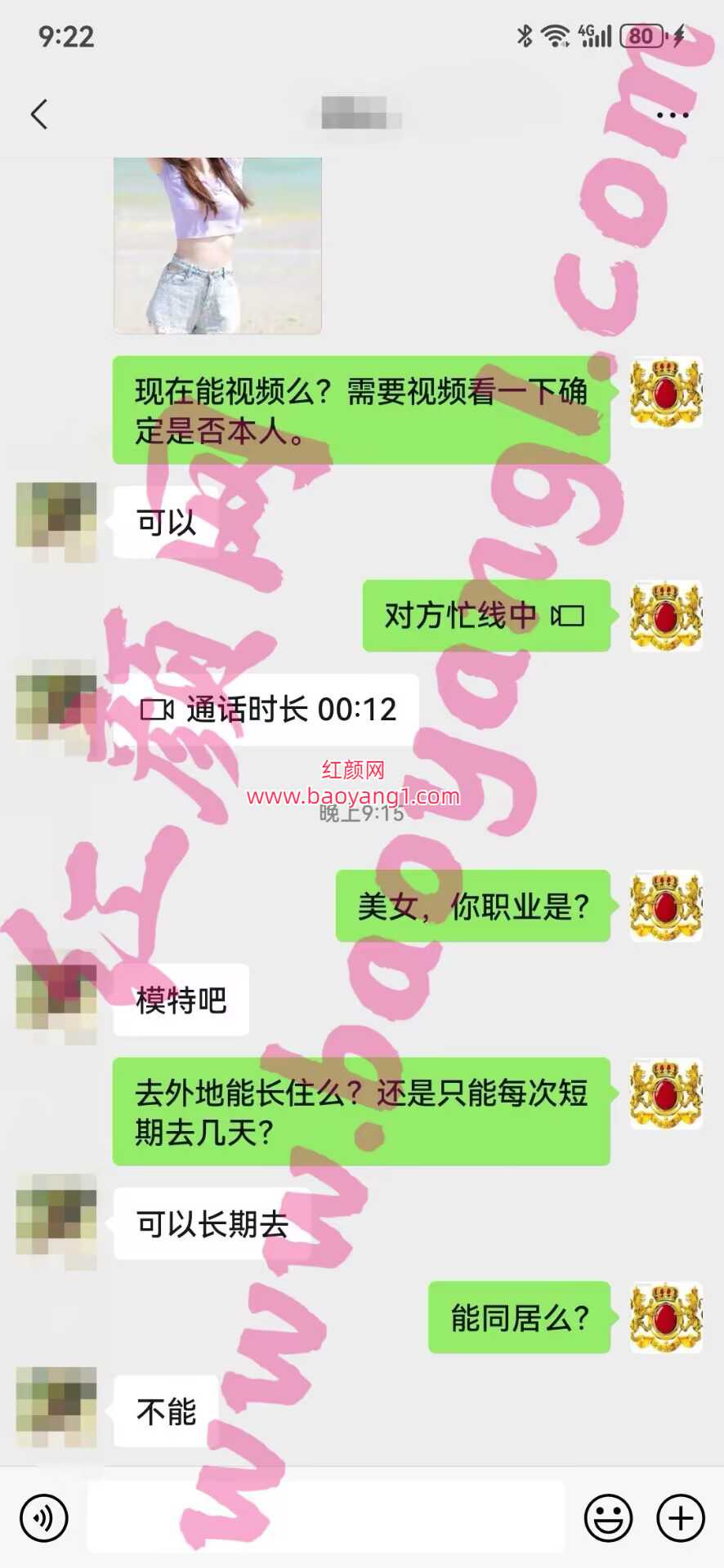Redial from the 对方忙线中 call message
Viewport: 724px width, 1568px height.
485,616
